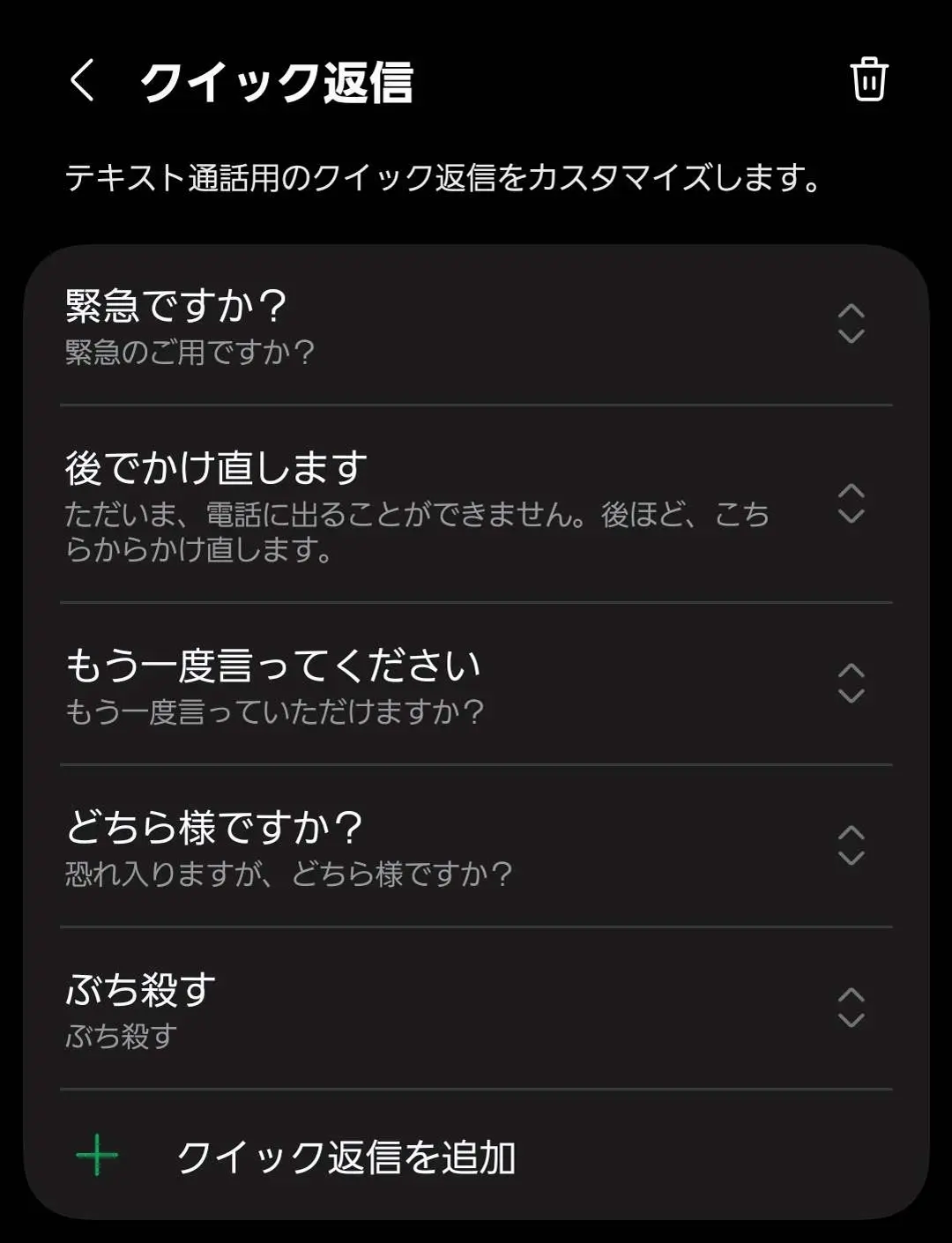Tap reorder arrows for もう一度言ってください
This screenshot has height=1243, width=952.
tap(851, 684)
